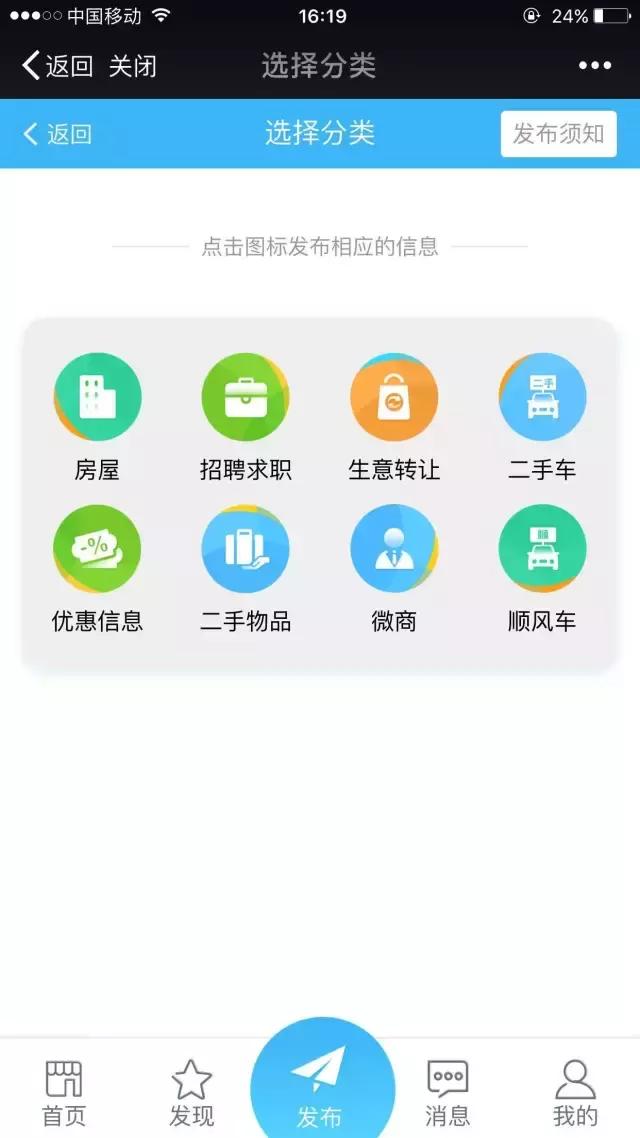Tap the blue bar 返回 button
Screen dimensions: 640x1138
[58, 134]
